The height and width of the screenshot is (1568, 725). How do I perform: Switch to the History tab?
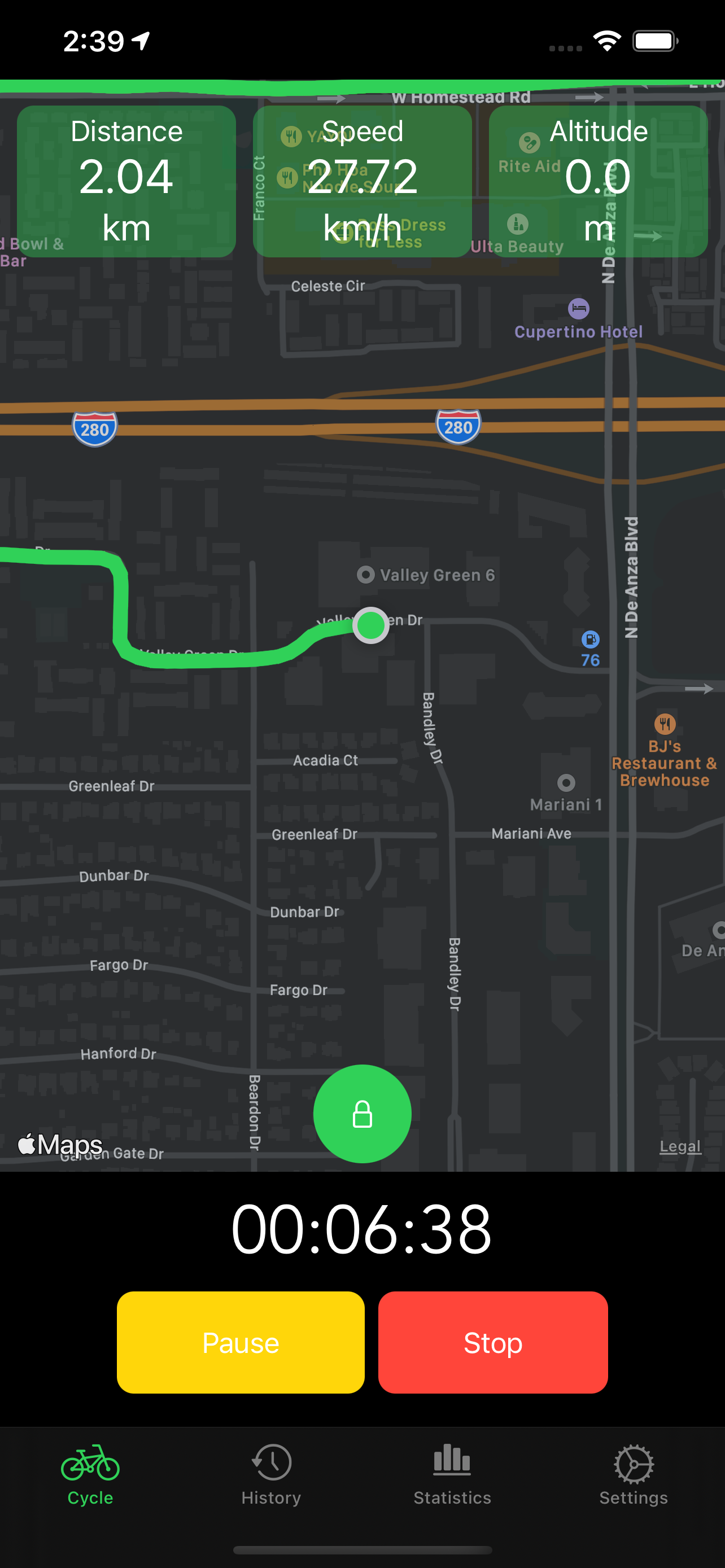(x=271, y=1474)
